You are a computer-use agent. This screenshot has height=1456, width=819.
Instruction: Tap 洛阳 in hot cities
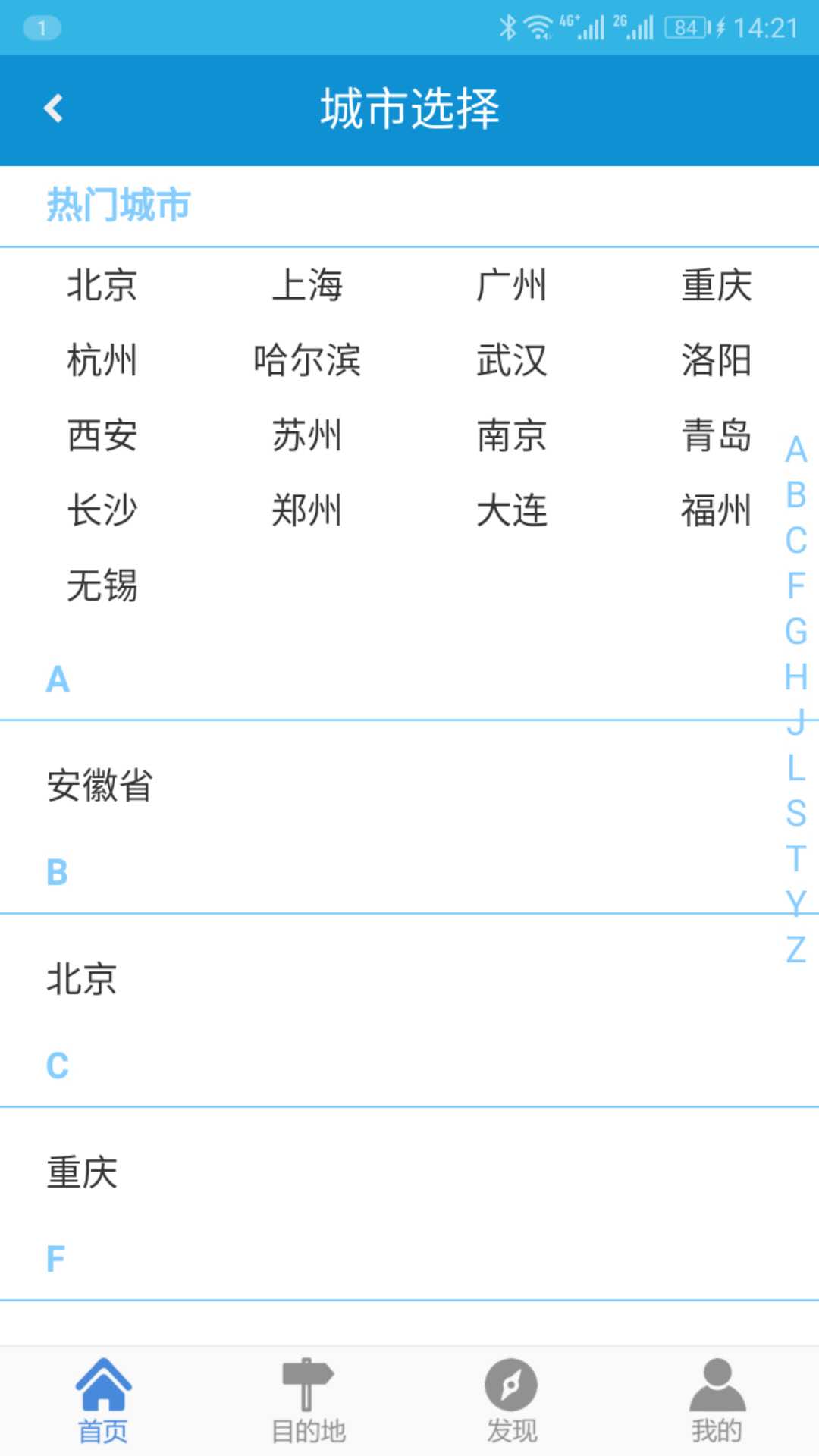pyautogui.click(x=717, y=359)
